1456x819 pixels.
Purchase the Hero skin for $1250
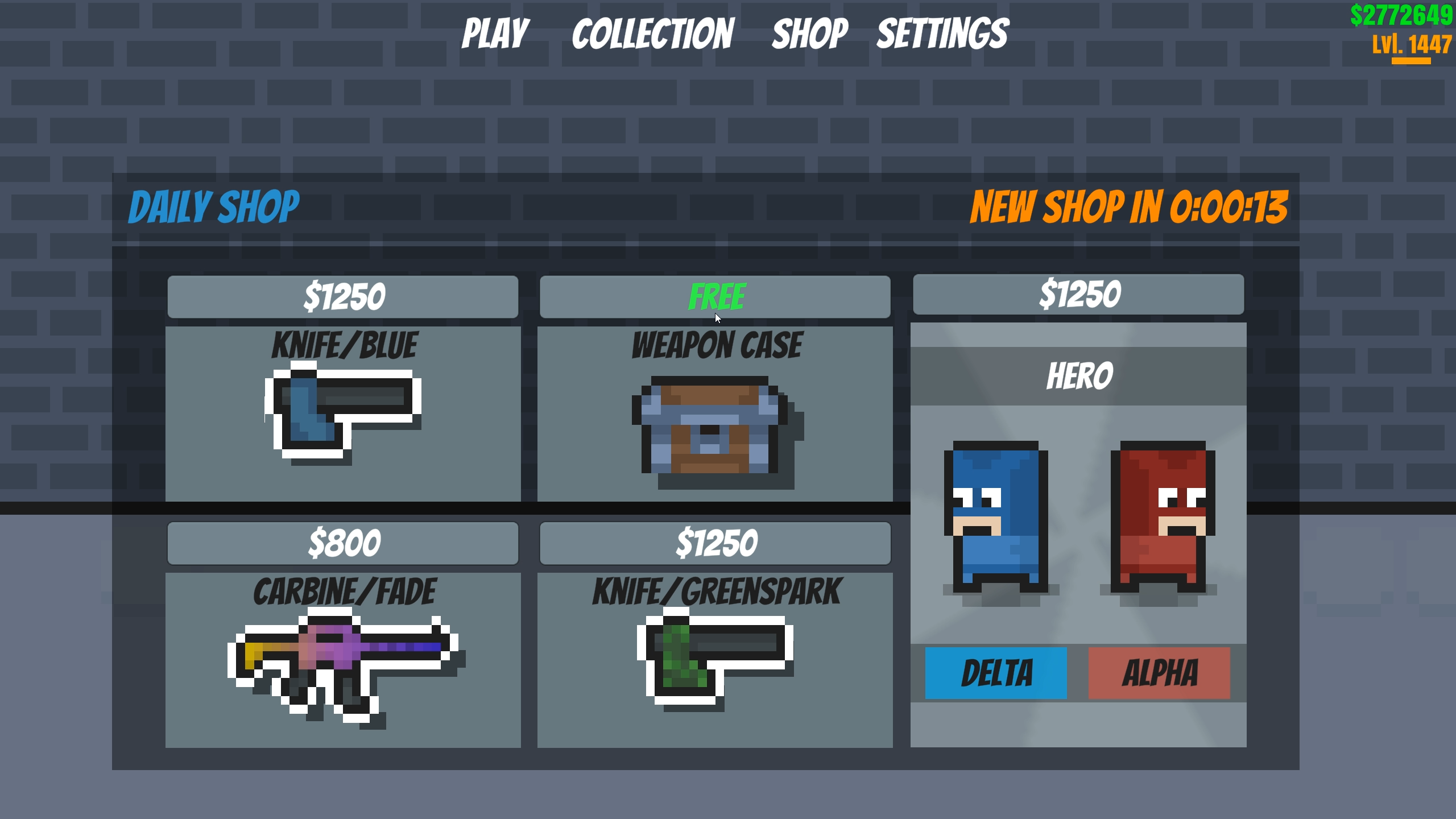(1078, 295)
